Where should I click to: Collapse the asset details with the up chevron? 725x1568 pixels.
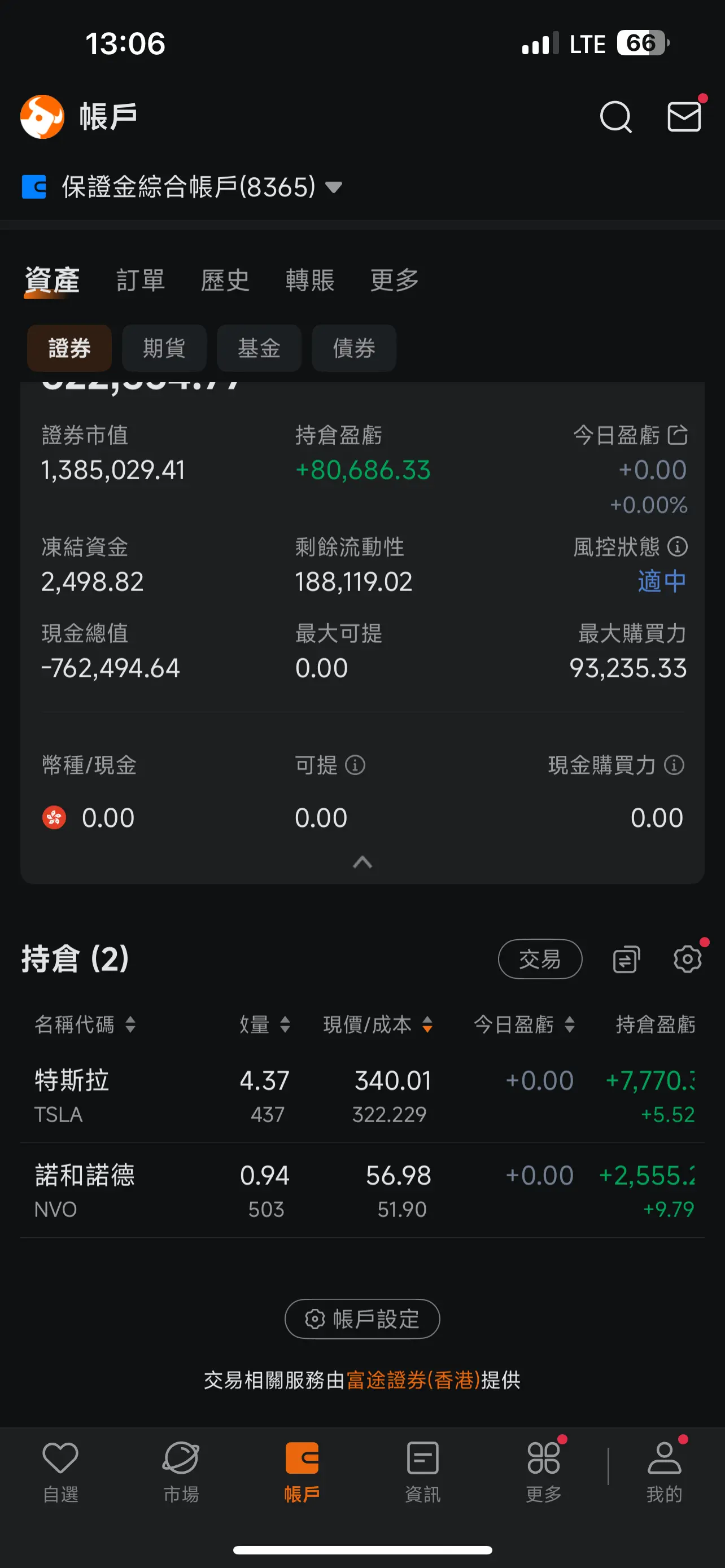[362, 862]
